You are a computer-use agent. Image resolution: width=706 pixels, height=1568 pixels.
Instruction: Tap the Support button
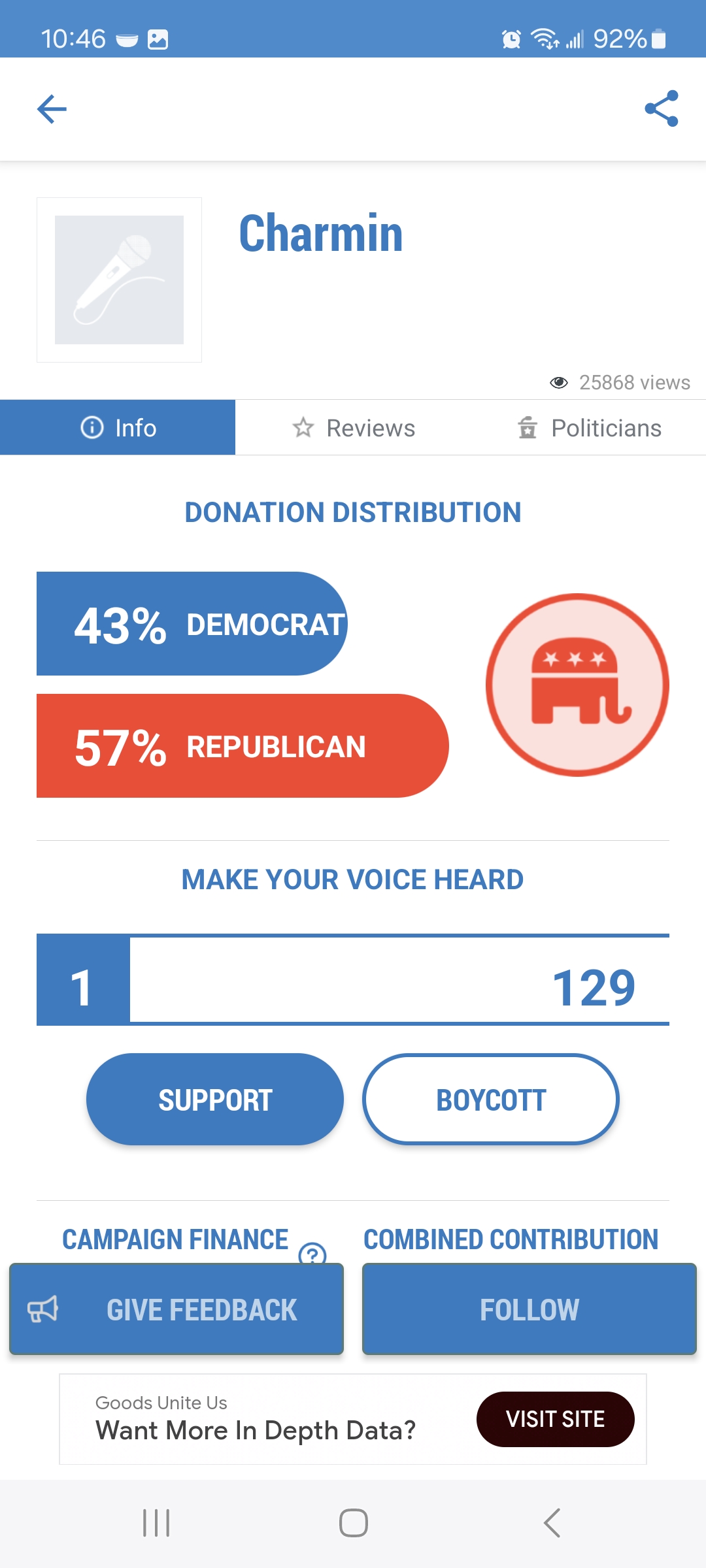point(215,1100)
